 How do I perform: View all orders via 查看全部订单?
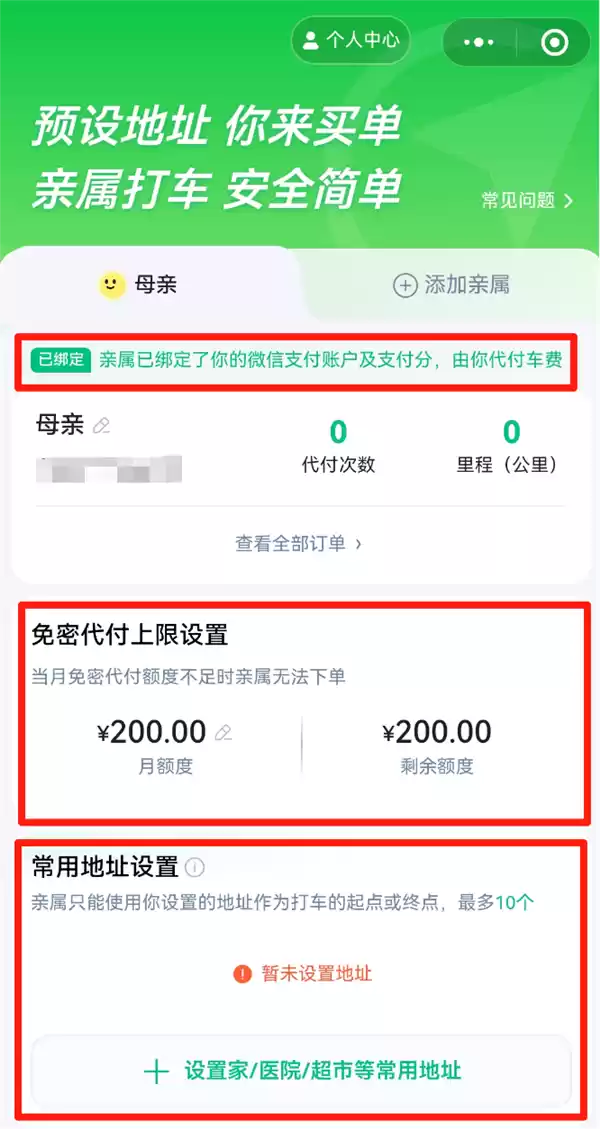coord(298,544)
